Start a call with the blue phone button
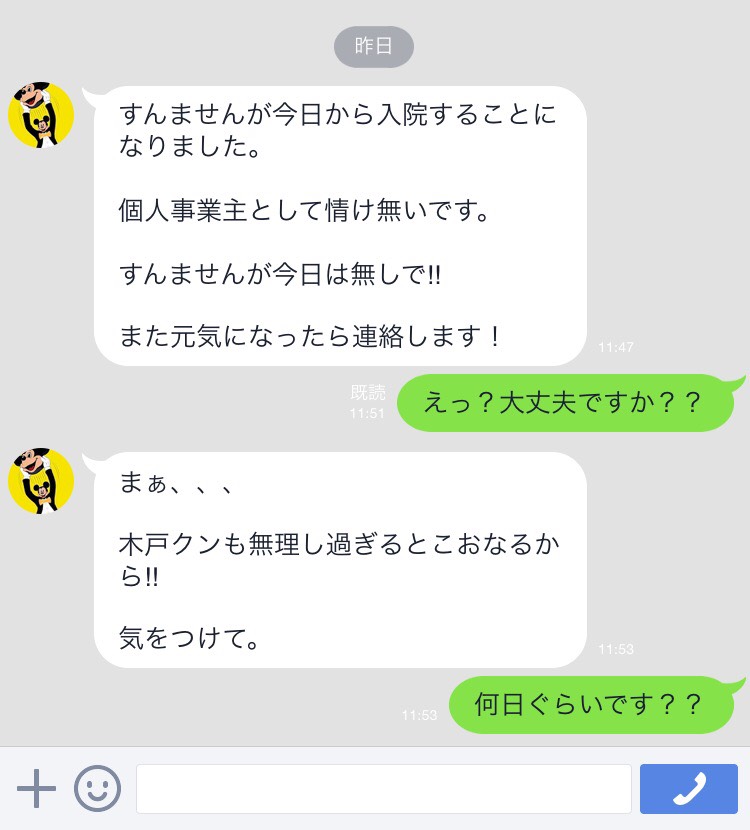Image resolution: width=750 pixels, height=830 pixels. (x=688, y=789)
